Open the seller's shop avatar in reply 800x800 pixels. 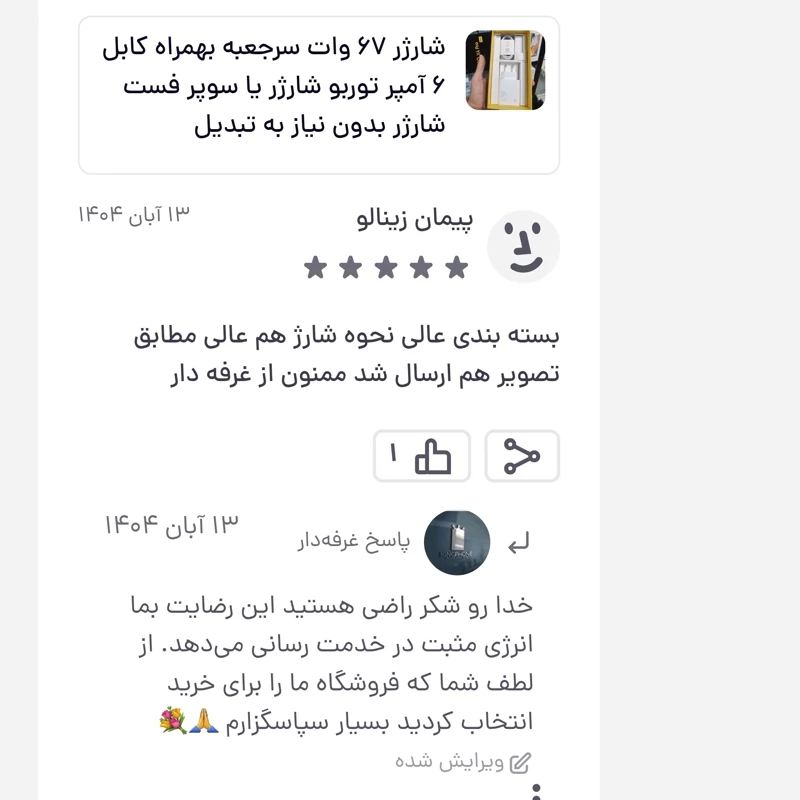(457, 542)
